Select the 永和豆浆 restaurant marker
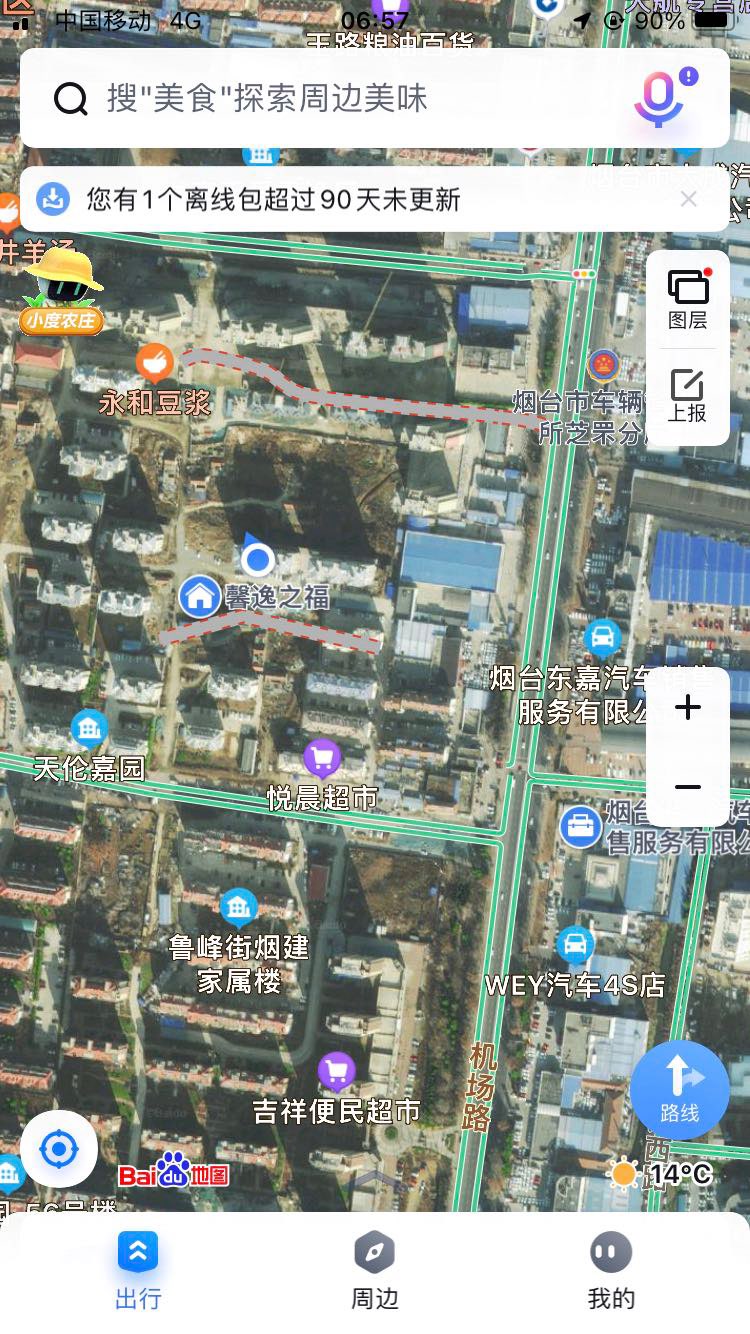 [x=155, y=364]
